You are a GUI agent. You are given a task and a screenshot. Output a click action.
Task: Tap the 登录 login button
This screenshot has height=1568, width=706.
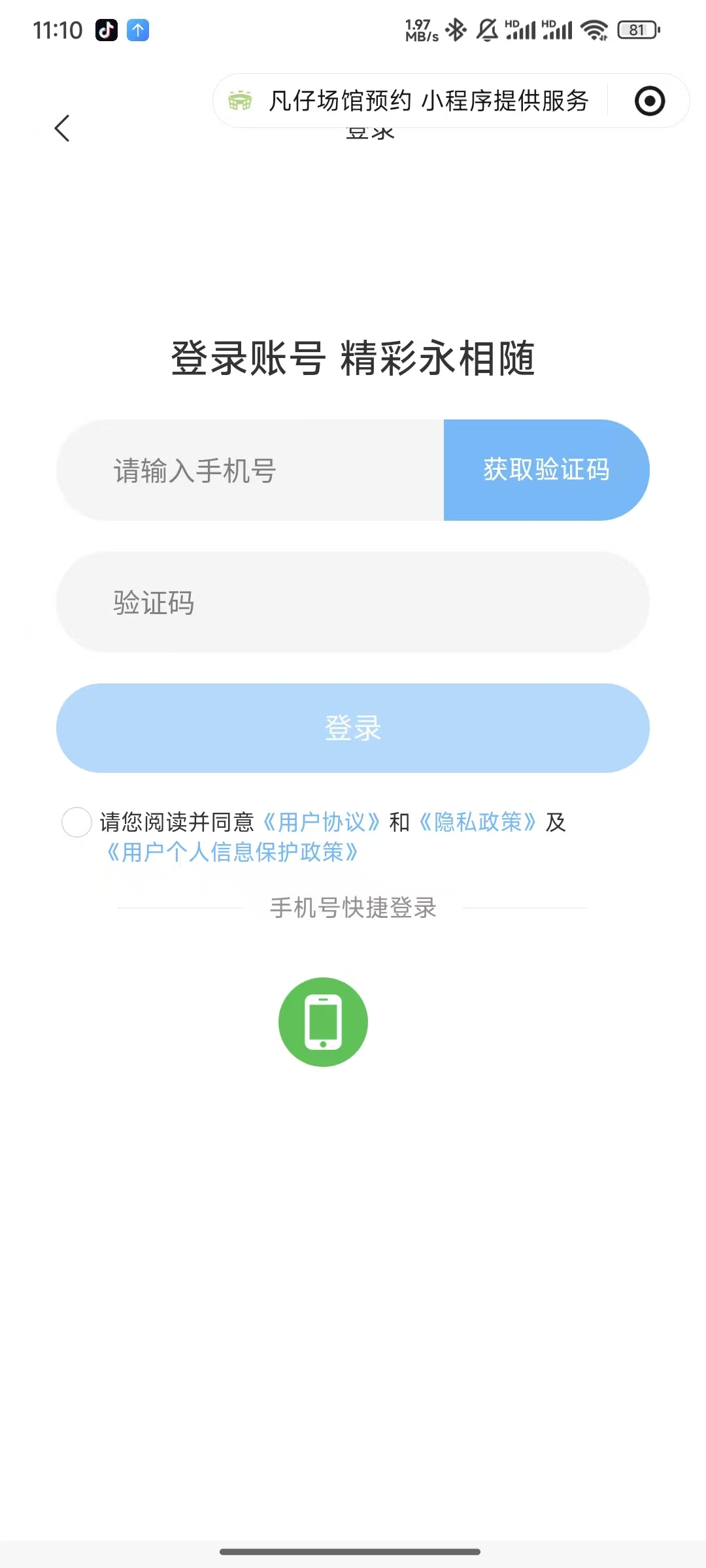point(353,728)
